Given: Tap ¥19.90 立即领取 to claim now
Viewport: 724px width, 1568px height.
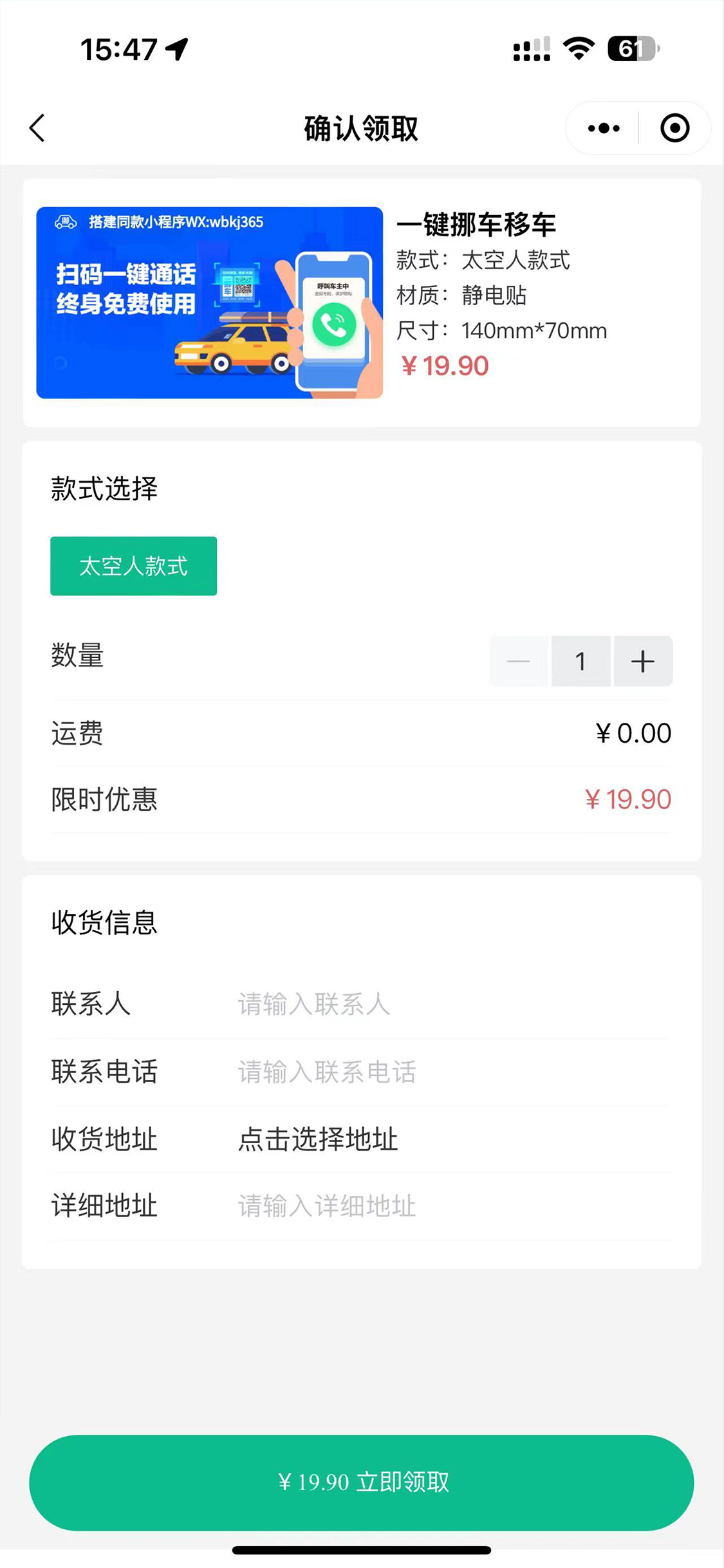Looking at the screenshot, I should click(x=362, y=1482).
